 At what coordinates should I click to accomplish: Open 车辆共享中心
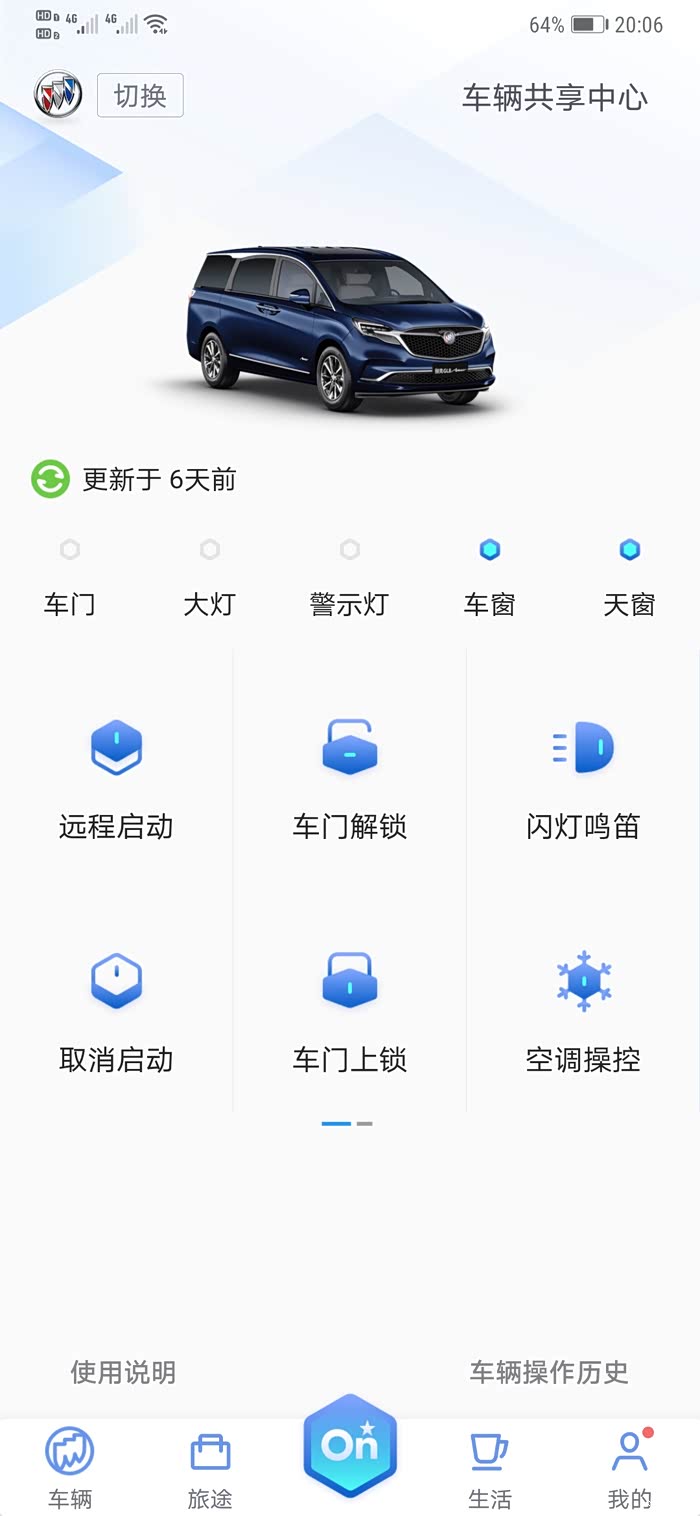tap(554, 98)
